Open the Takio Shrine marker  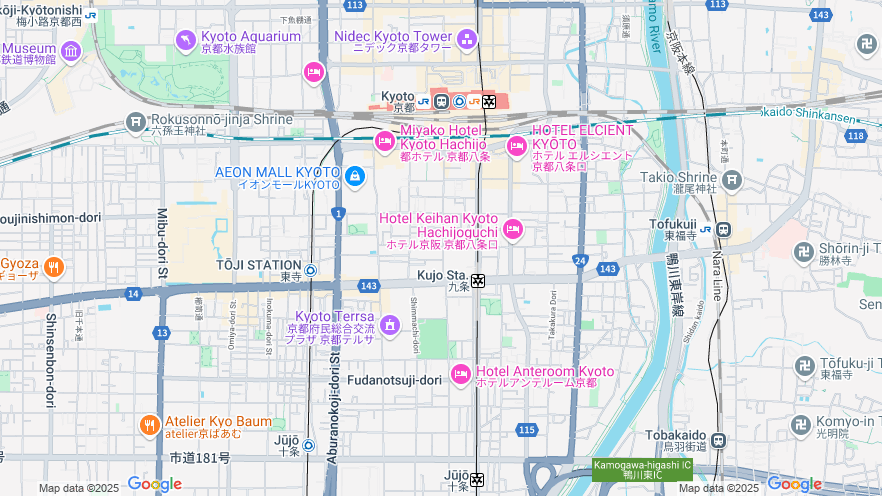coord(732,180)
